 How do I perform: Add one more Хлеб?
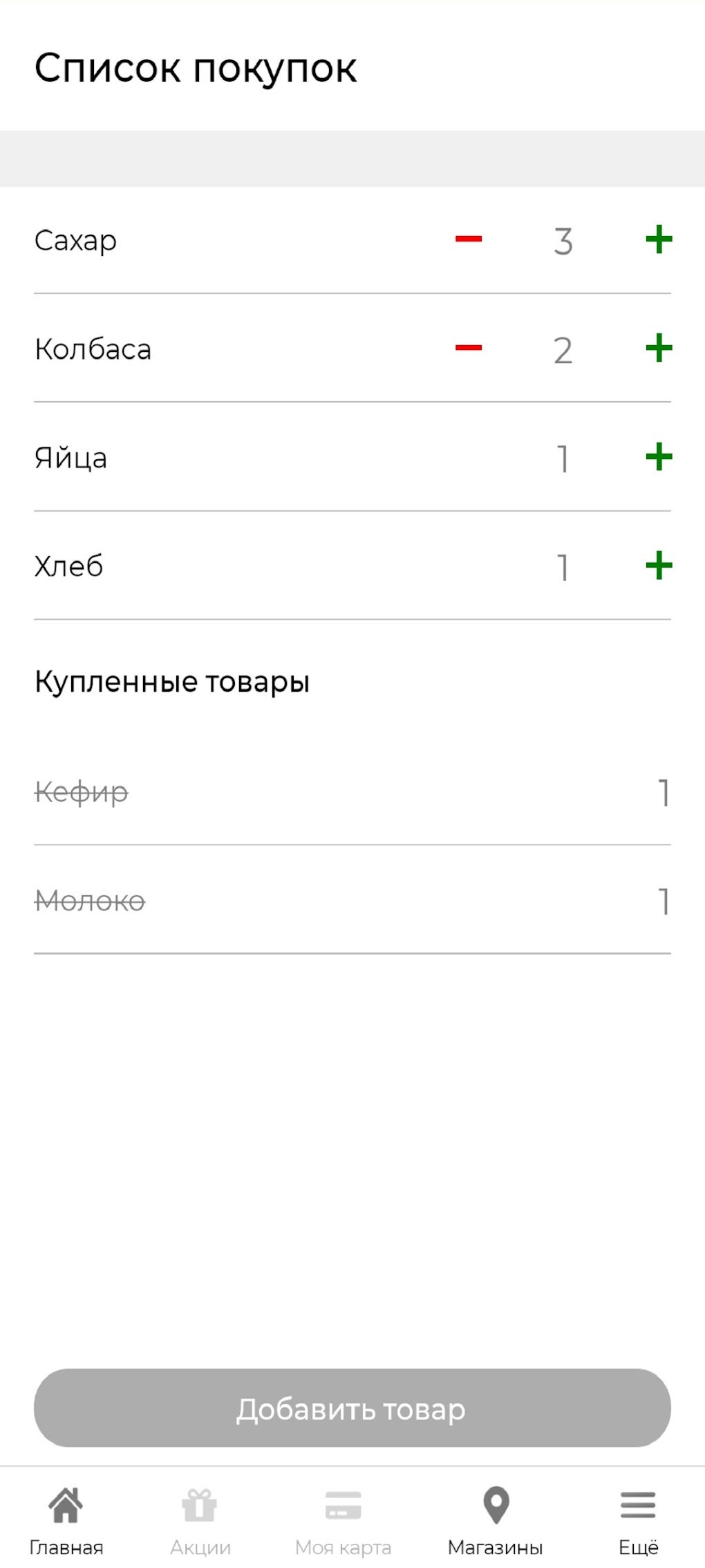[x=659, y=566]
